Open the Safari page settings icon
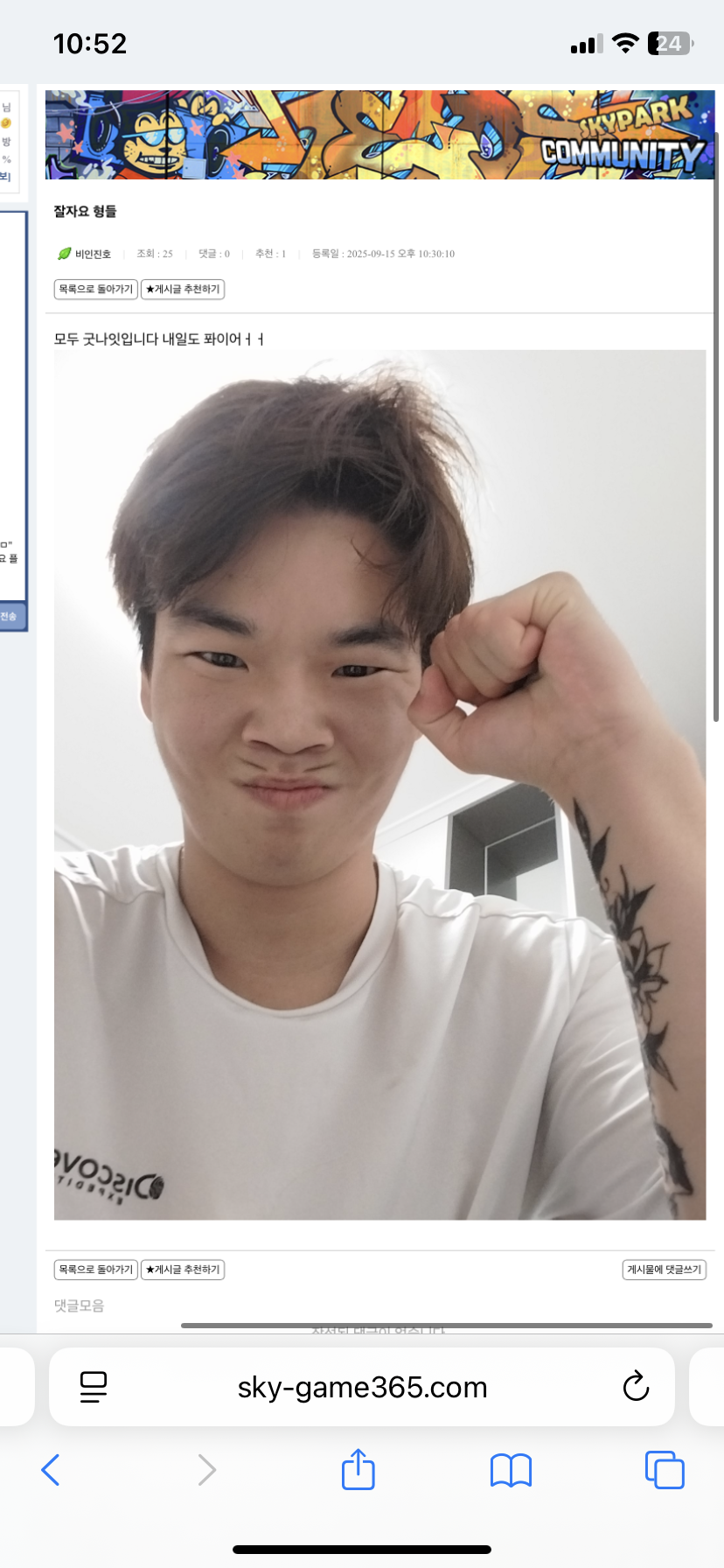Screen dimensions: 724x1568 tap(94, 1387)
